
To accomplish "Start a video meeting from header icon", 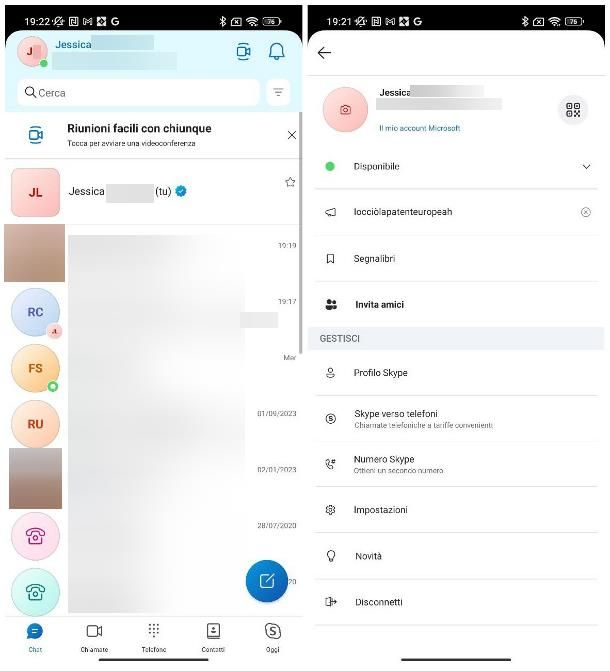I will (x=243, y=52).
